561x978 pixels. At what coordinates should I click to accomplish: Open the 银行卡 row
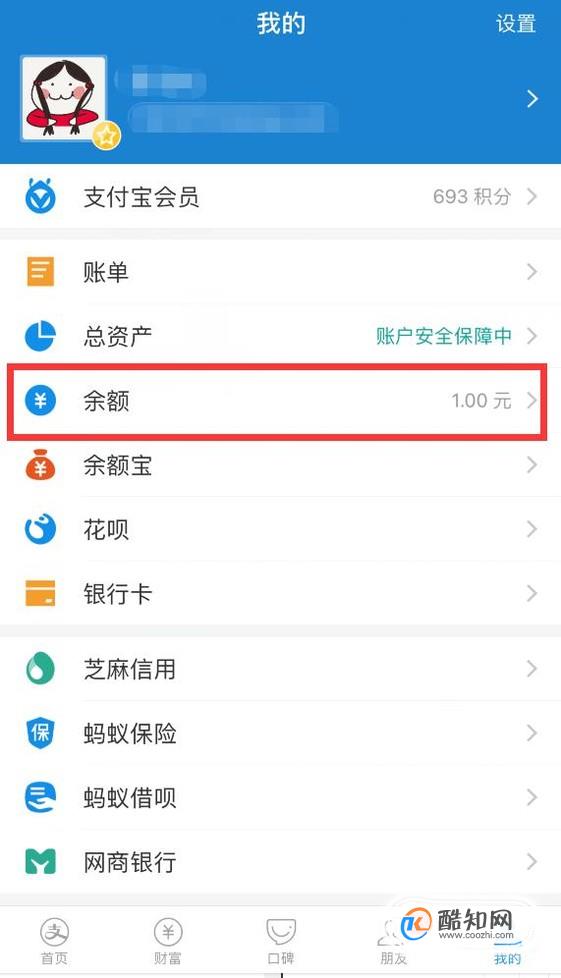[x=280, y=593]
